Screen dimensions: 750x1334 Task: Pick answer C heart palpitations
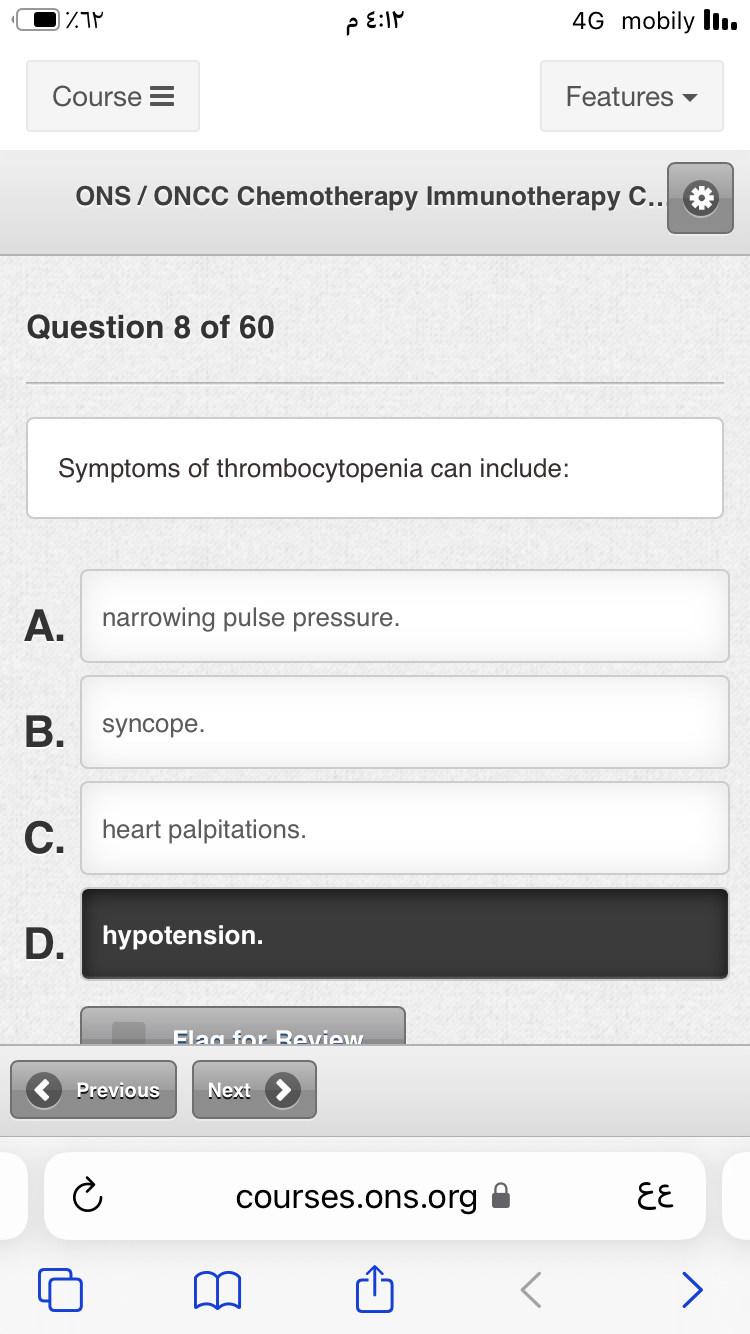(404, 829)
